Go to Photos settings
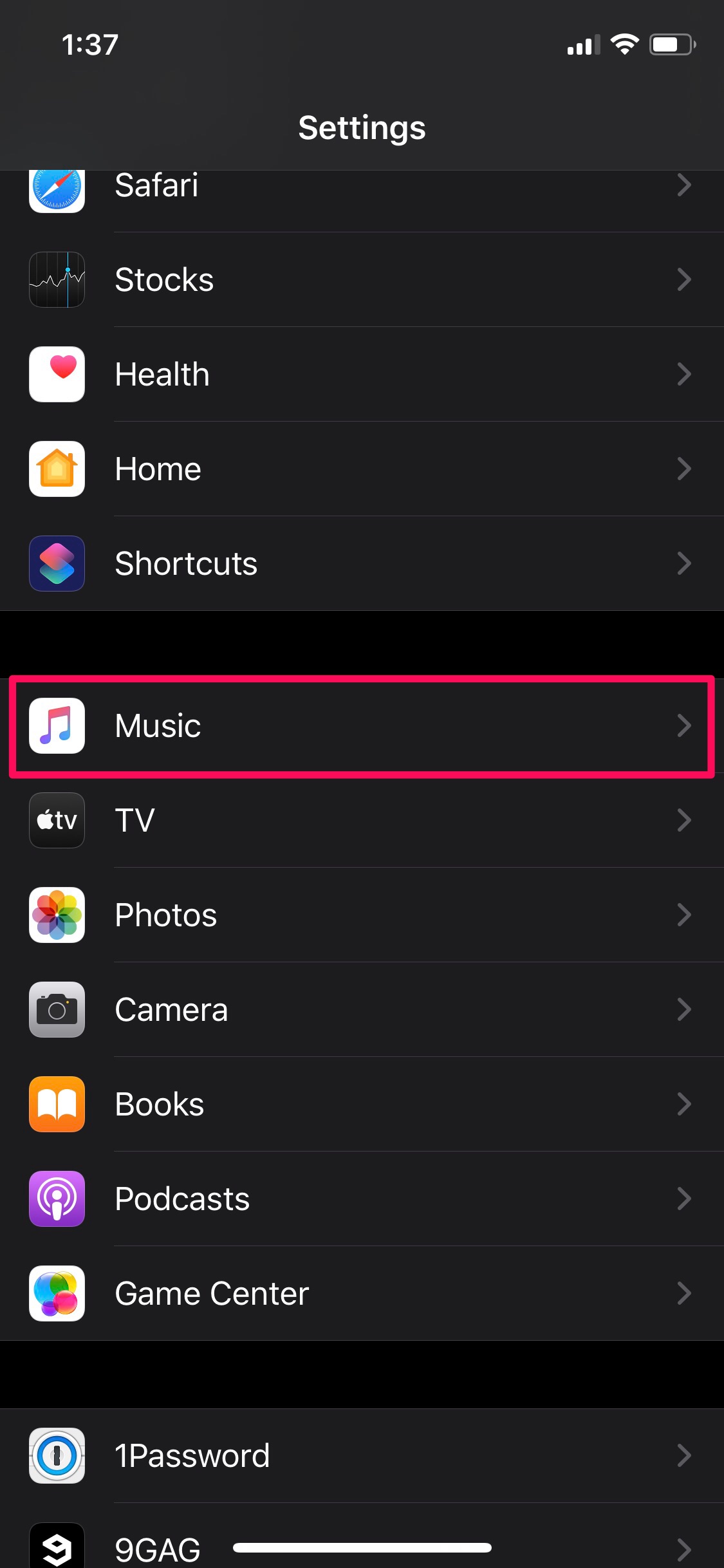Viewport: 724px width, 1568px height. point(360,915)
